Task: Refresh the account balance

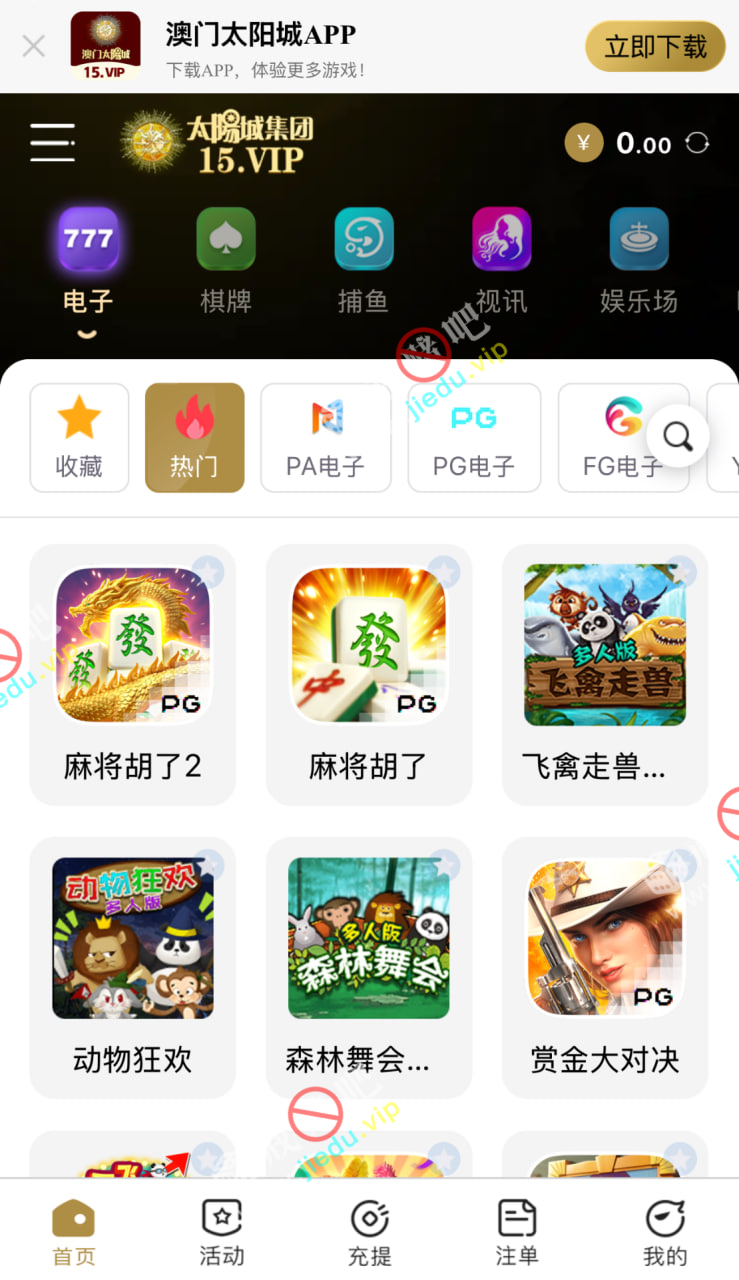Action: [697, 143]
